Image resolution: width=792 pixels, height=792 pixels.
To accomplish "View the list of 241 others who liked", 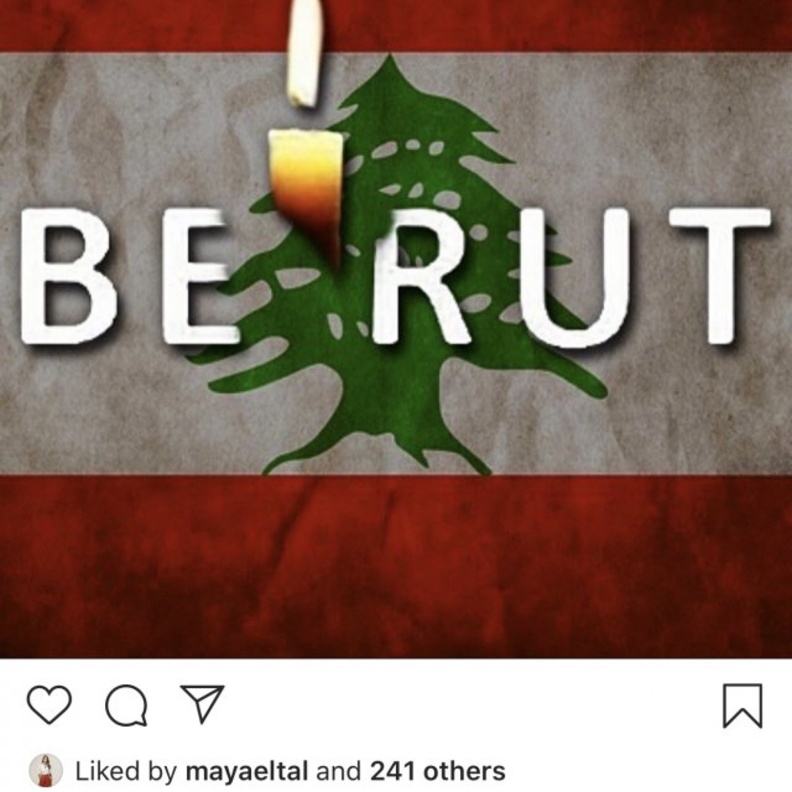I will (437, 772).
